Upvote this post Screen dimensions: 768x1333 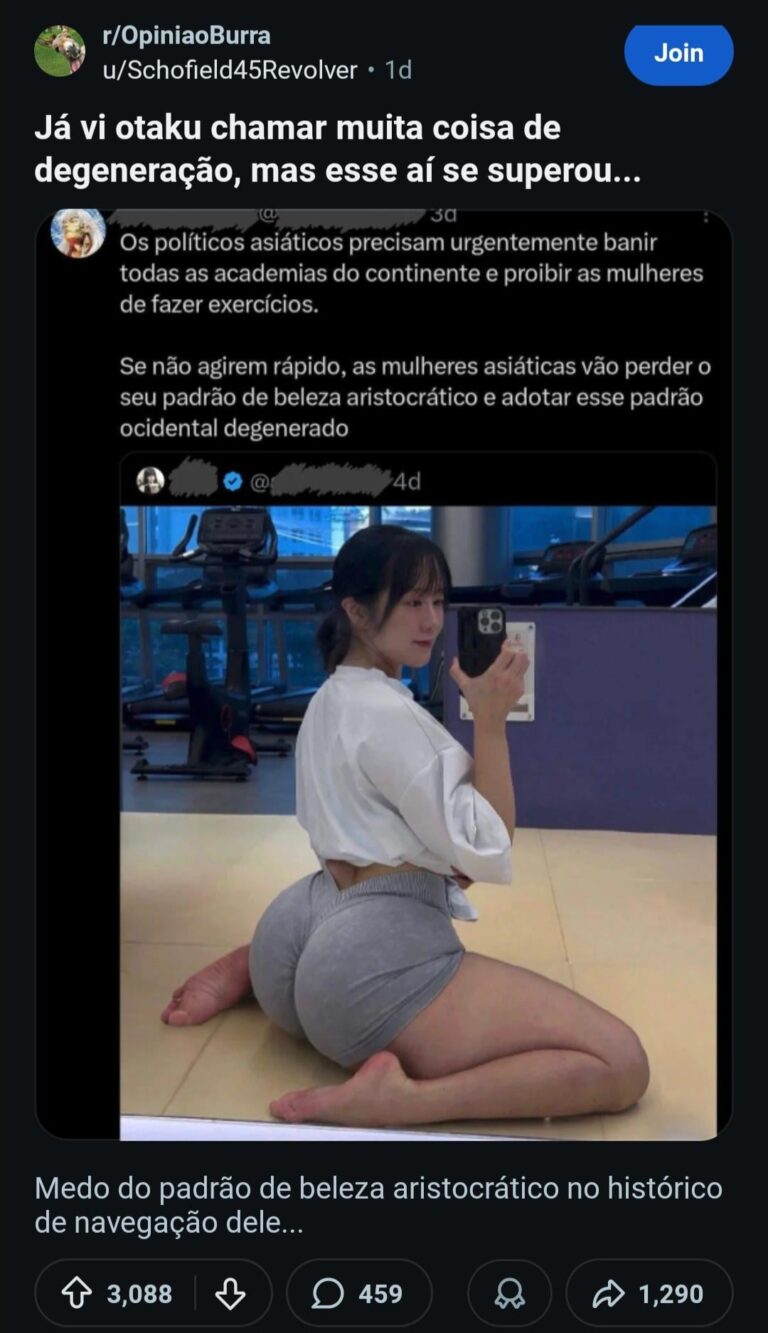(x=77, y=1294)
